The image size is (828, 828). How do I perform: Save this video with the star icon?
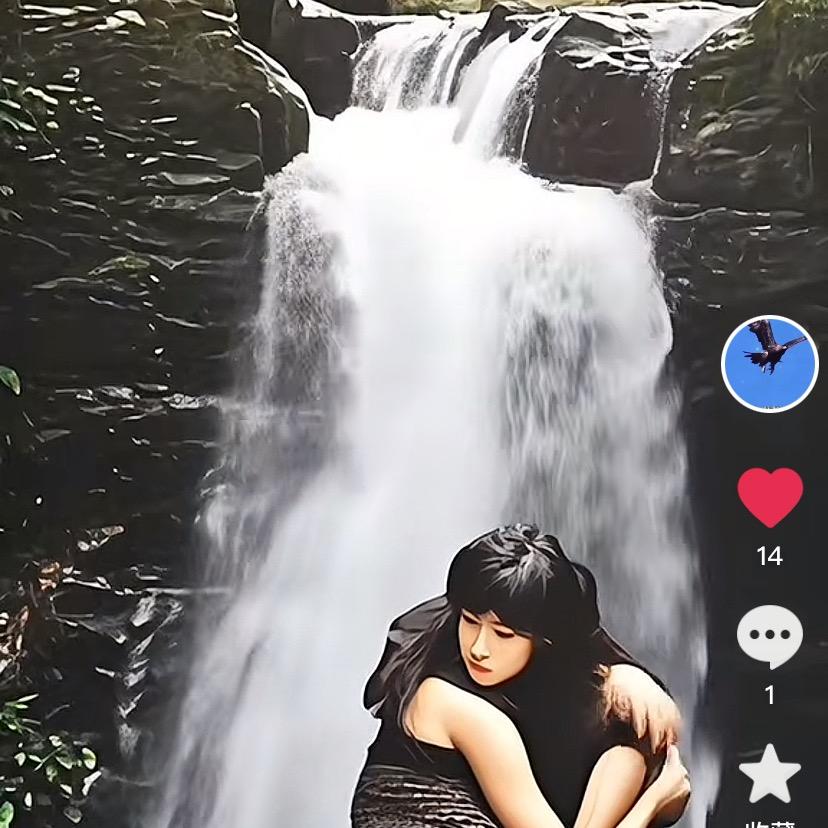(769, 775)
